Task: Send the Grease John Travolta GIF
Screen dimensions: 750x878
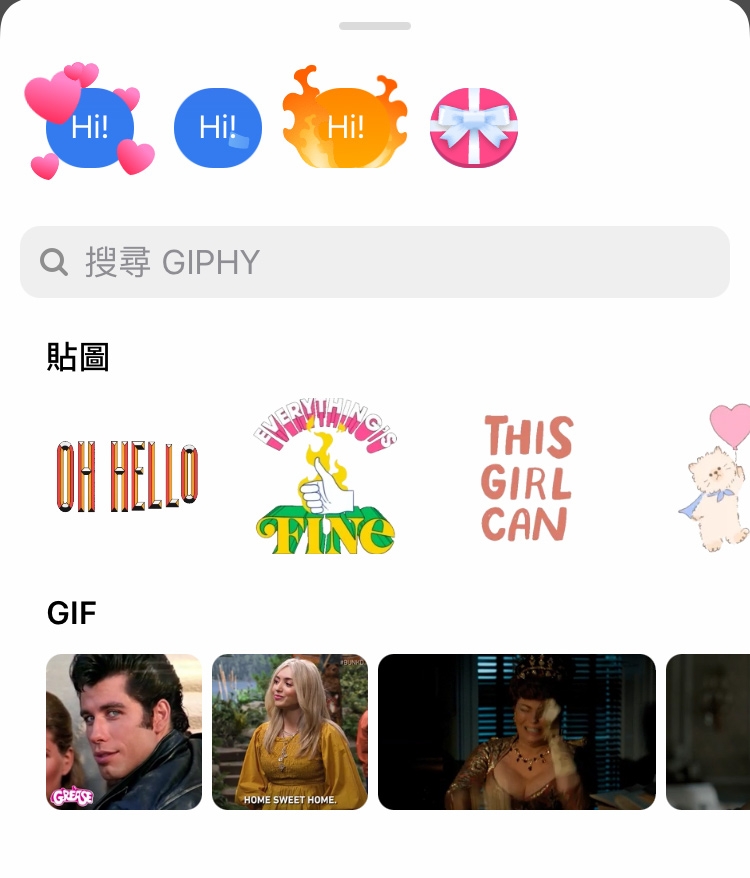Action: point(123,731)
